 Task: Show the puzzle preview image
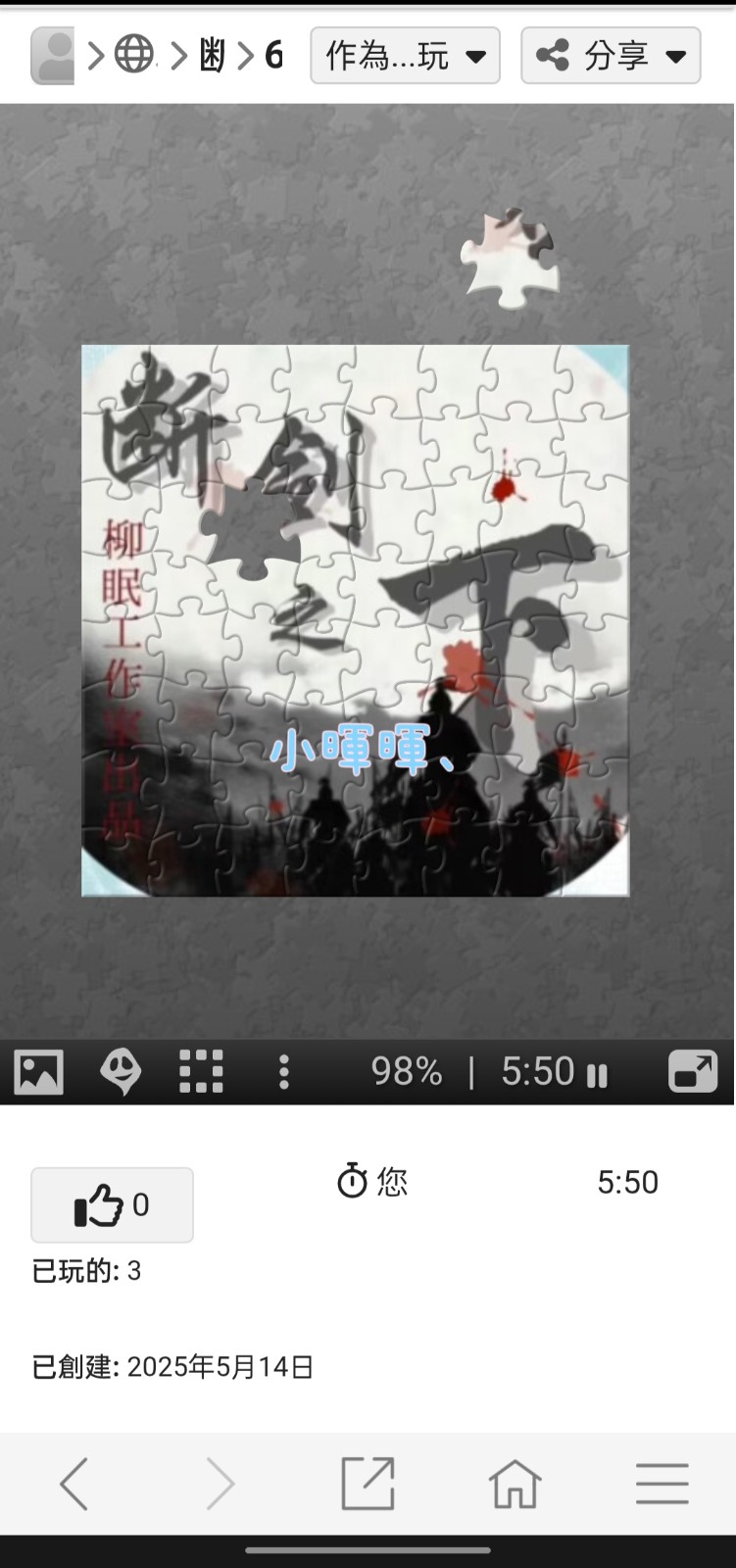[x=39, y=1071]
